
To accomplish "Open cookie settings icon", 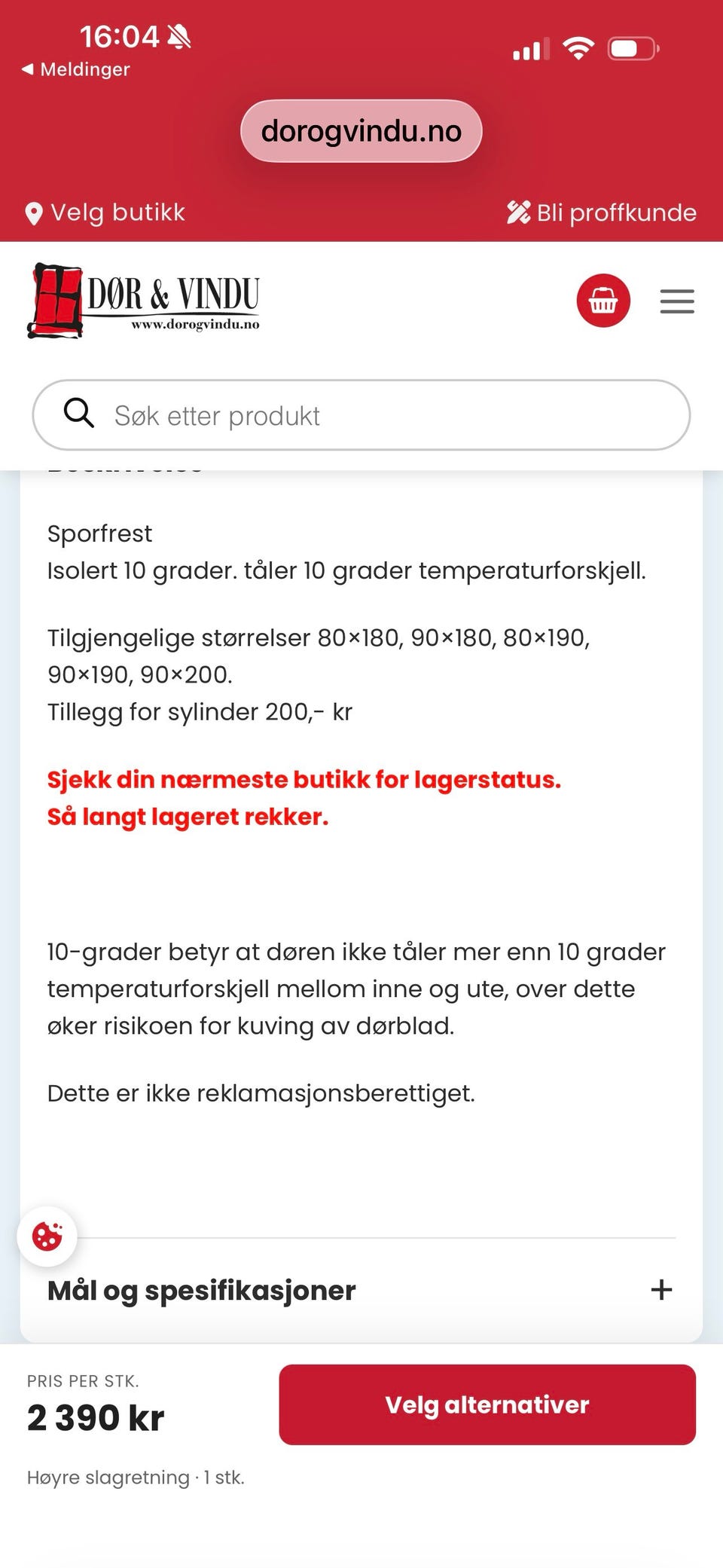I will point(47,1236).
